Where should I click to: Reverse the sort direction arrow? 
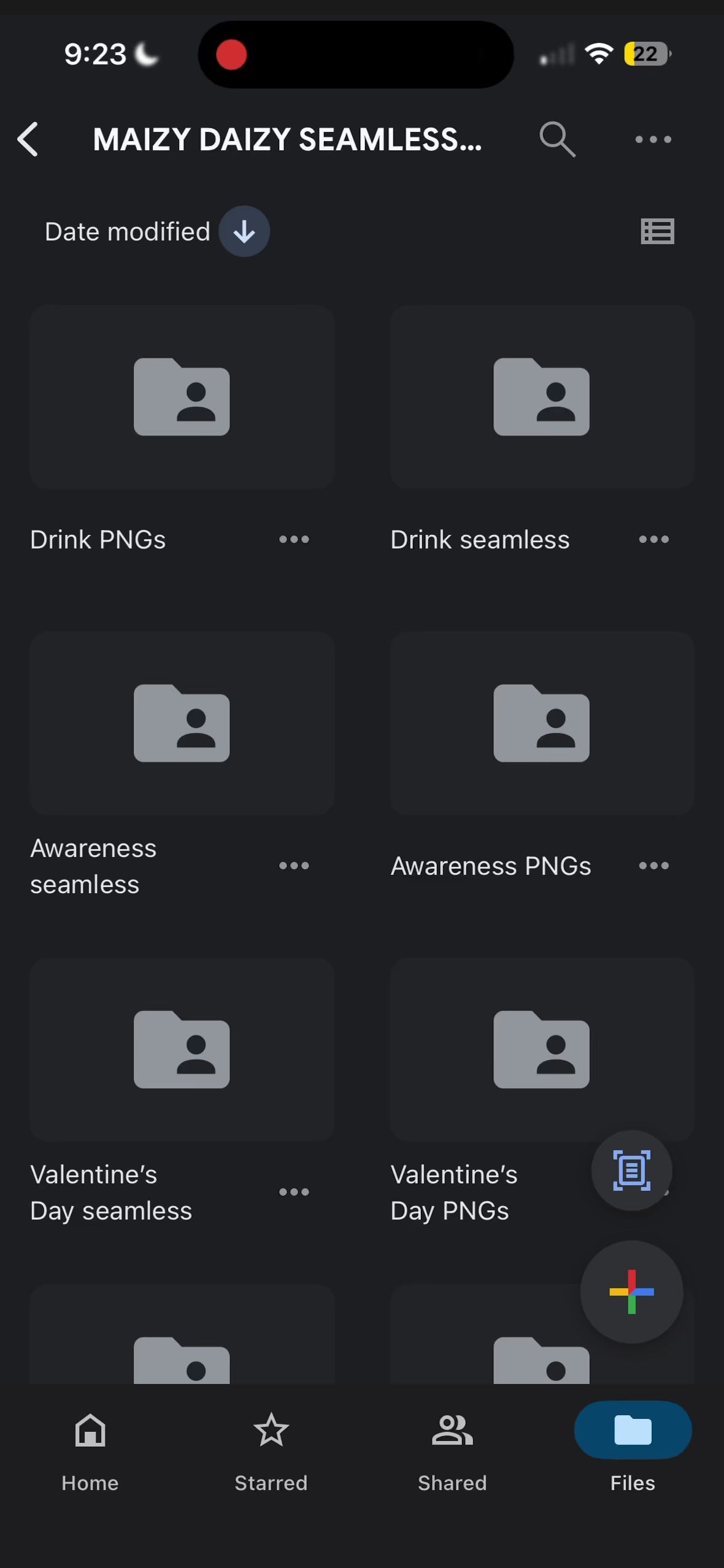(x=244, y=232)
